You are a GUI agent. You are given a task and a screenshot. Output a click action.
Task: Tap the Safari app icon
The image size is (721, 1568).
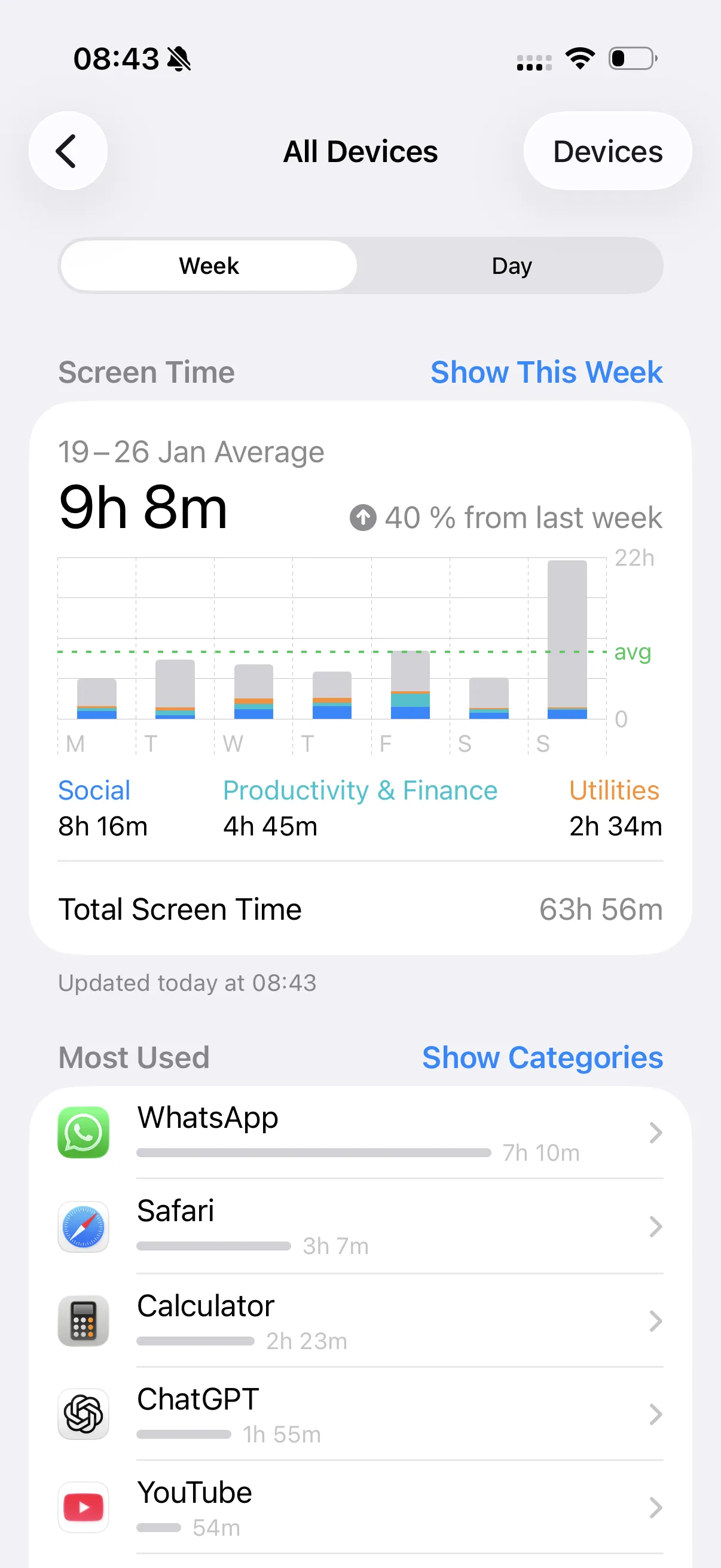click(x=83, y=1227)
